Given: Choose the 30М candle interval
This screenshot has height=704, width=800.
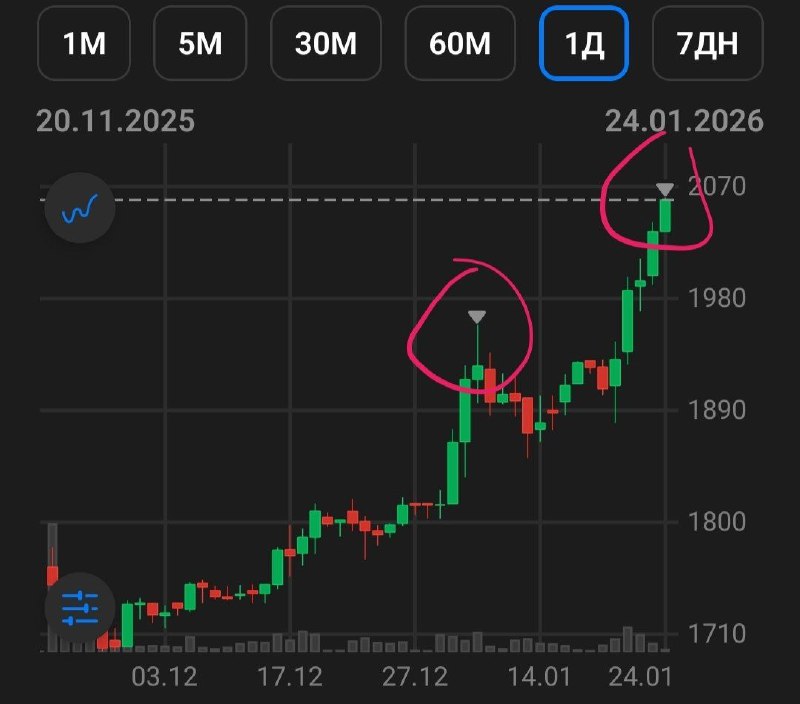Looking at the screenshot, I should [x=326, y=43].
